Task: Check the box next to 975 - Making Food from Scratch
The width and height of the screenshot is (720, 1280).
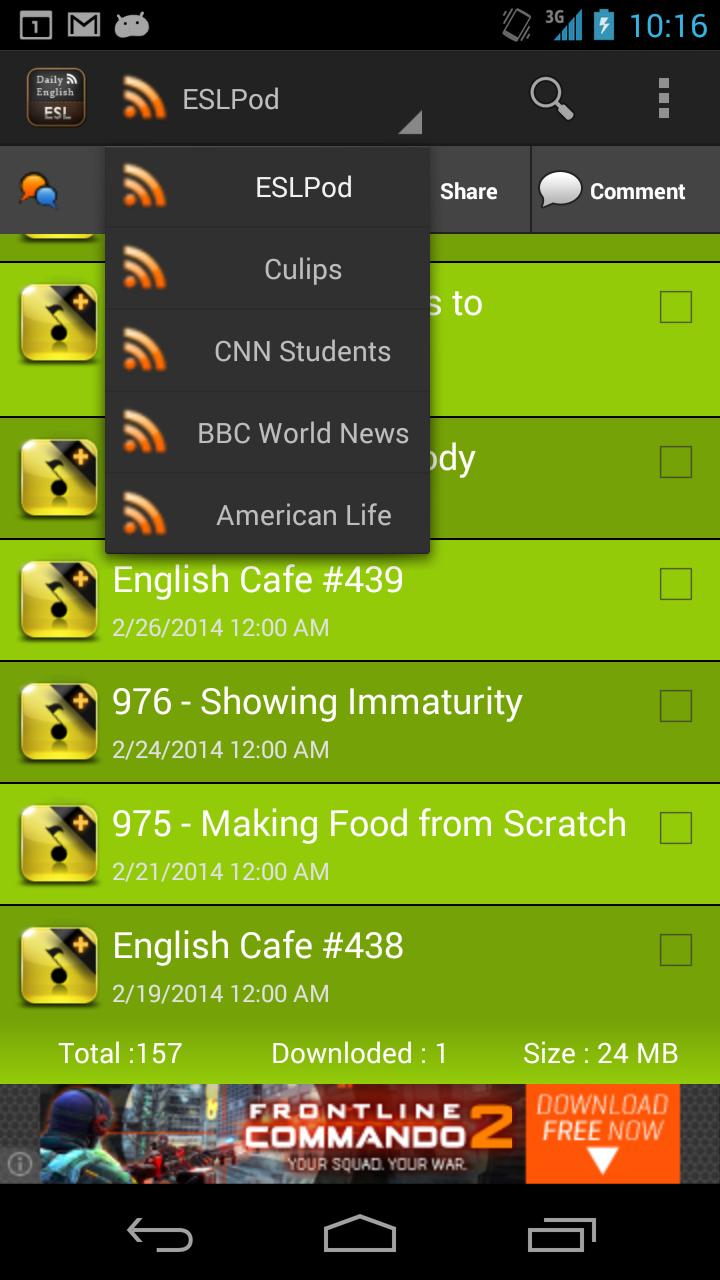Action: pyautogui.click(x=677, y=829)
